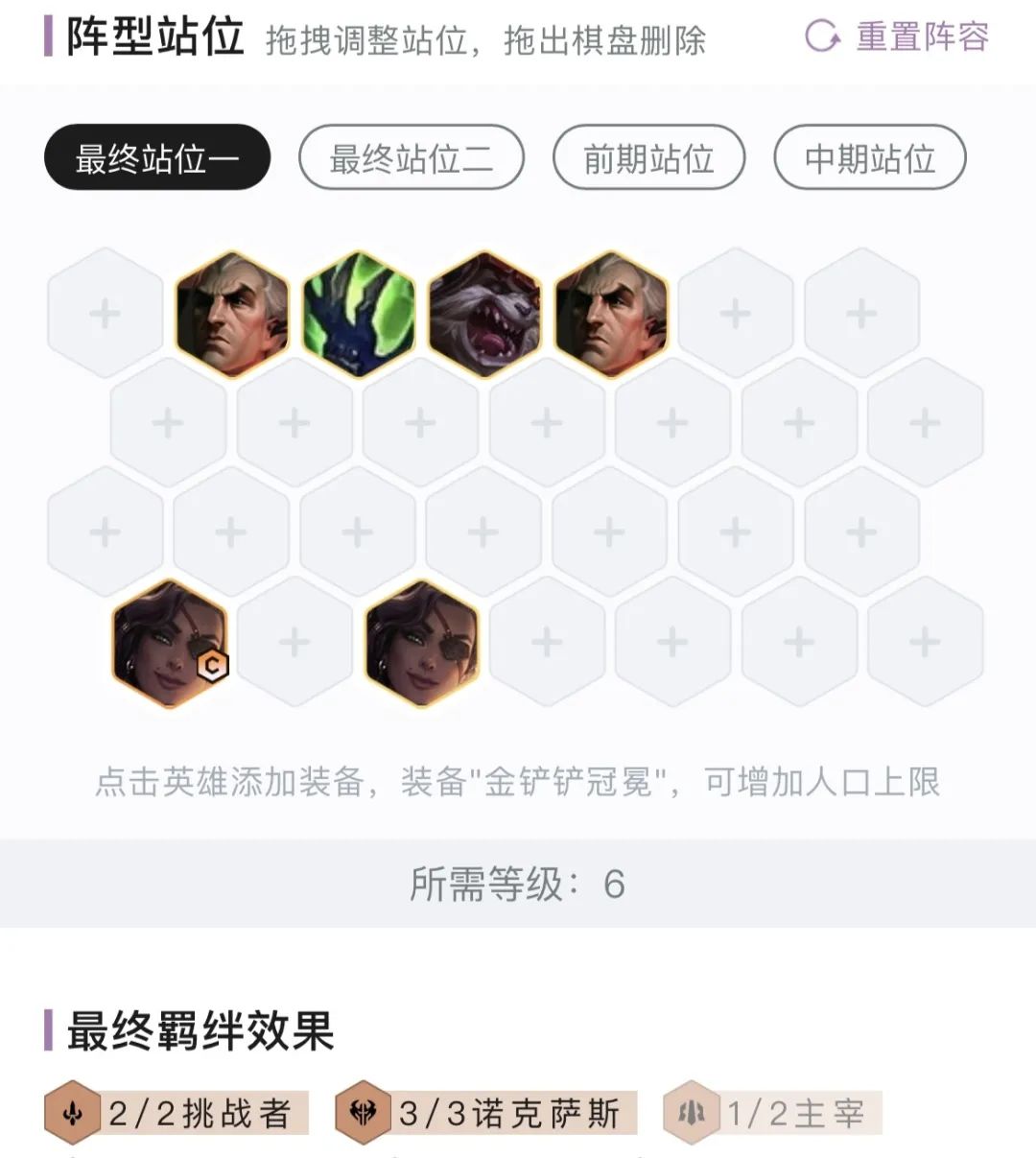Select the 最终站位一 tab
Viewport: 1036px width, 1158px height.
(x=157, y=158)
